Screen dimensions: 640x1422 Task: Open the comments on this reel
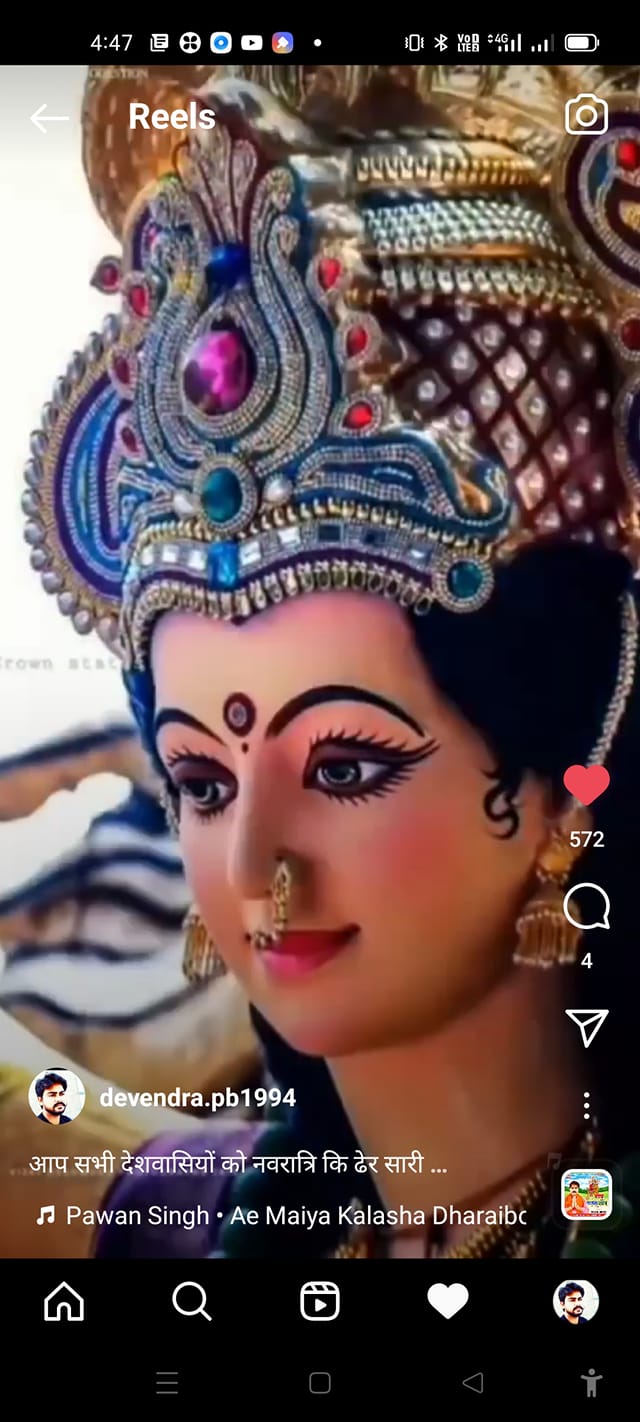click(586, 908)
